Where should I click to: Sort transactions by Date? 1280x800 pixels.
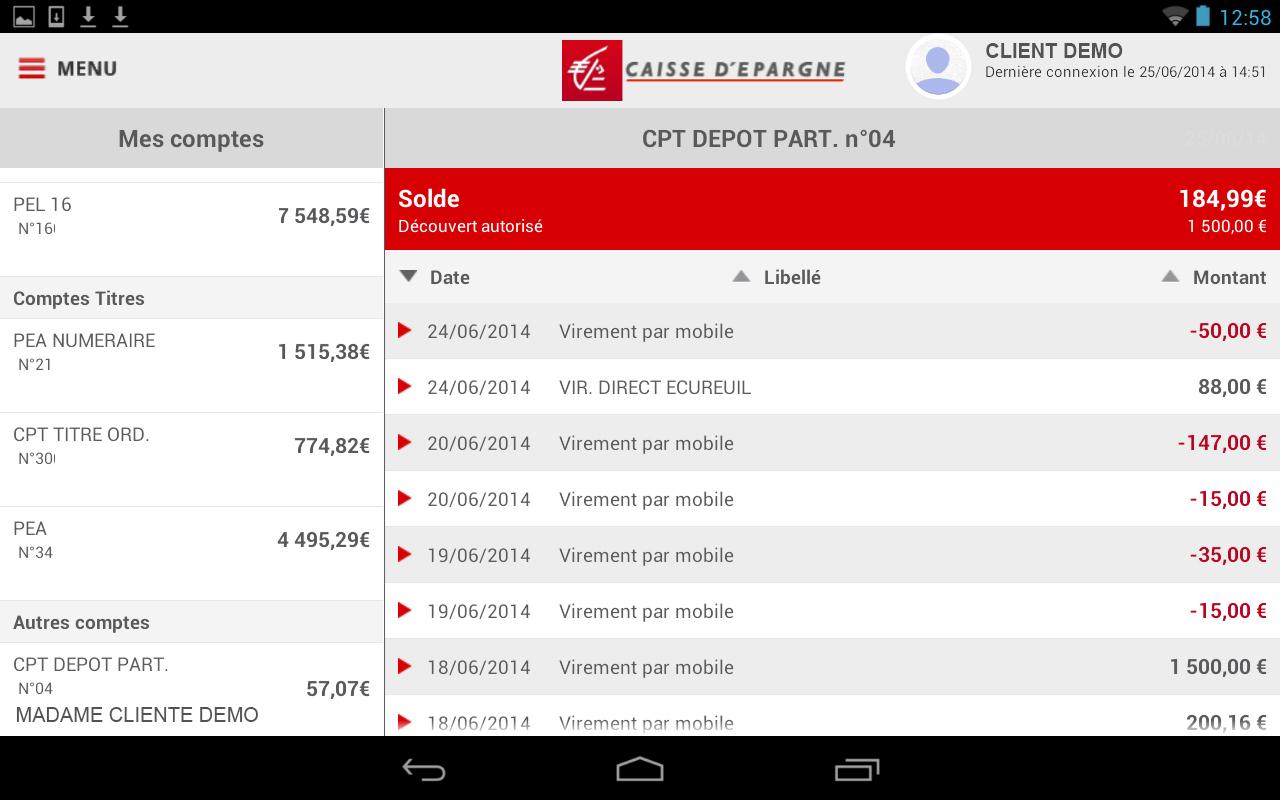tap(435, 277)
